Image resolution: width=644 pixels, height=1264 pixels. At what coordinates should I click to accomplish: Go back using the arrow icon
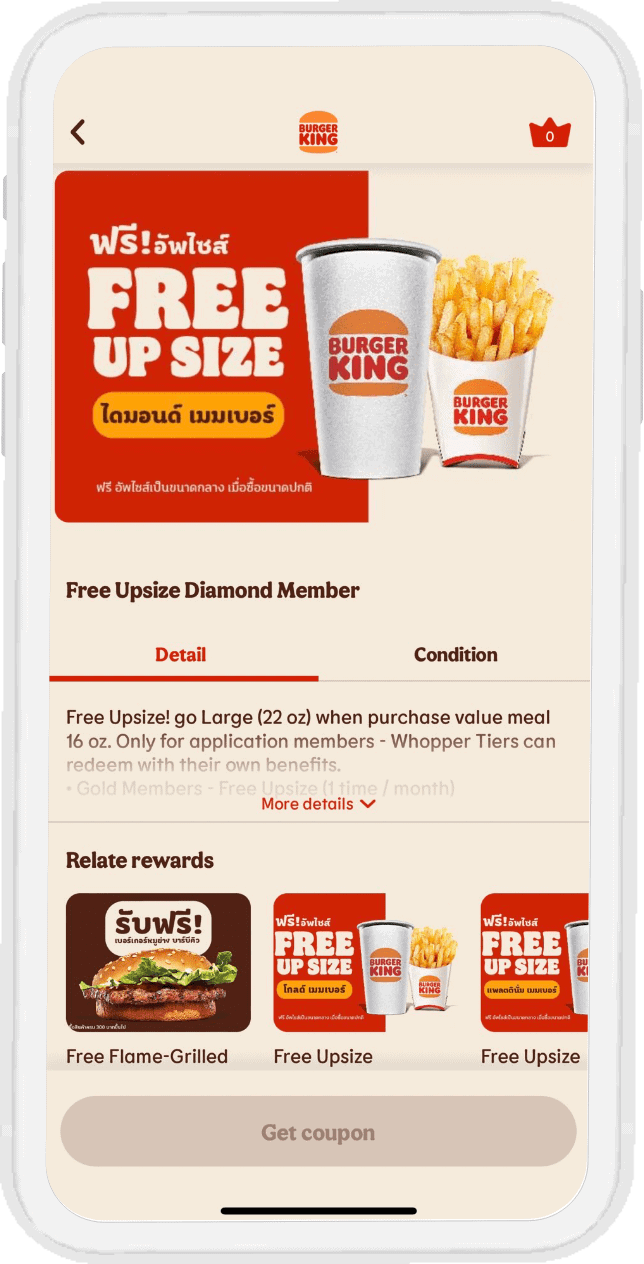click(78, 131)
